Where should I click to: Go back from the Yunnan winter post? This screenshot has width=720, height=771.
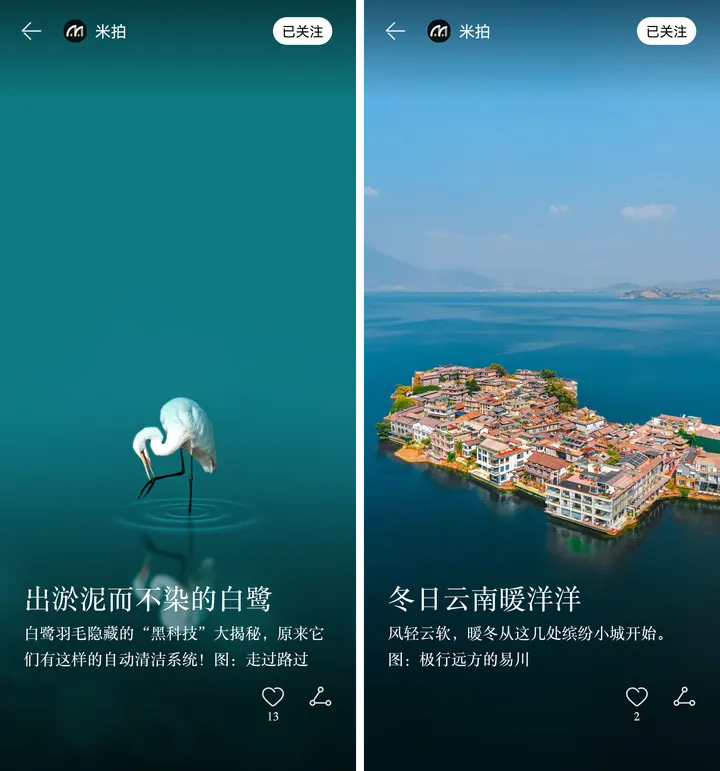(x=395, y=31)
